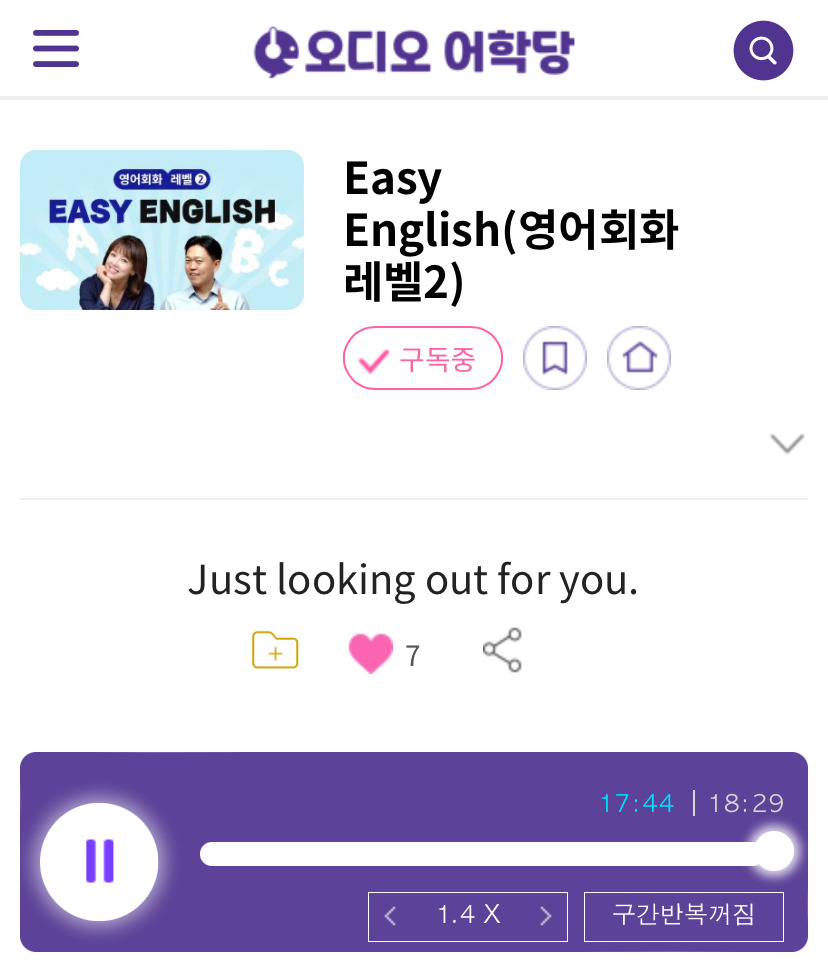Open the hamburger navigation menu
828x968 pixels.
(56, 48)
